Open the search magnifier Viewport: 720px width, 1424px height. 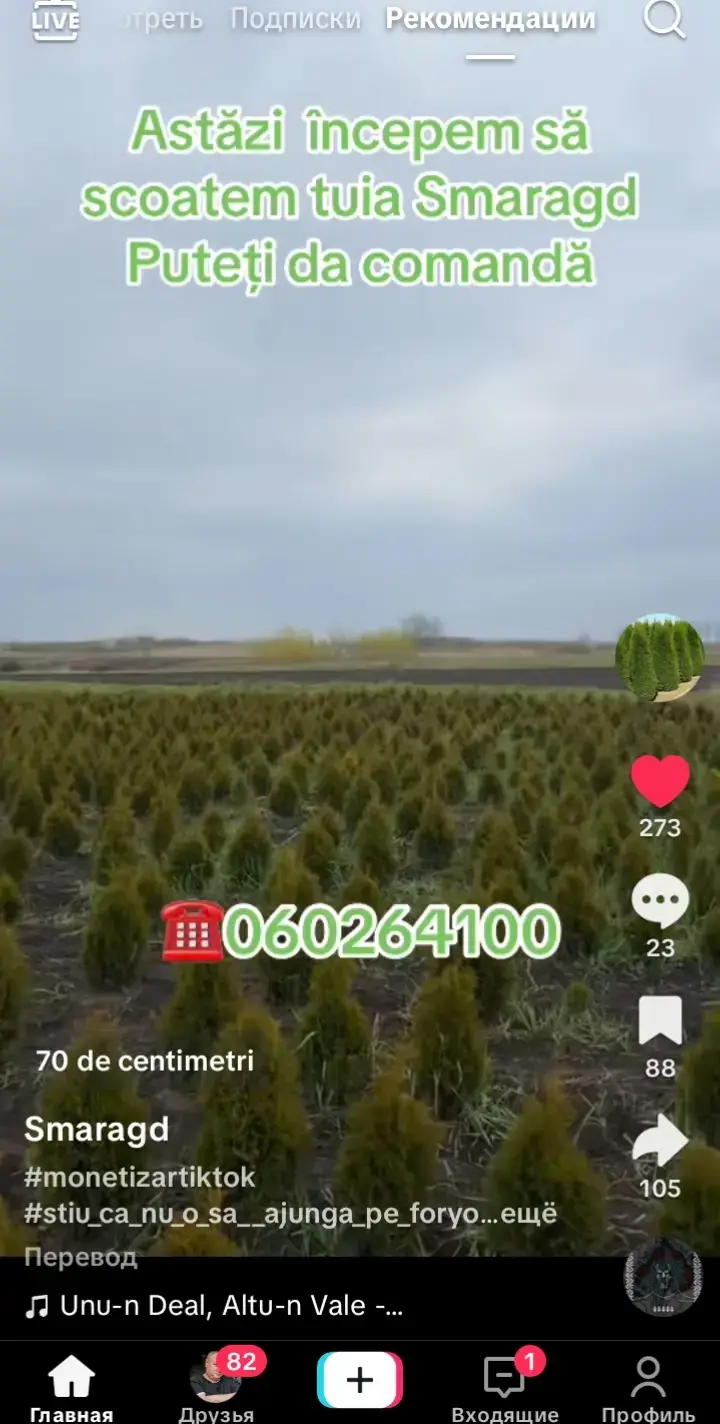pos(664,18)
